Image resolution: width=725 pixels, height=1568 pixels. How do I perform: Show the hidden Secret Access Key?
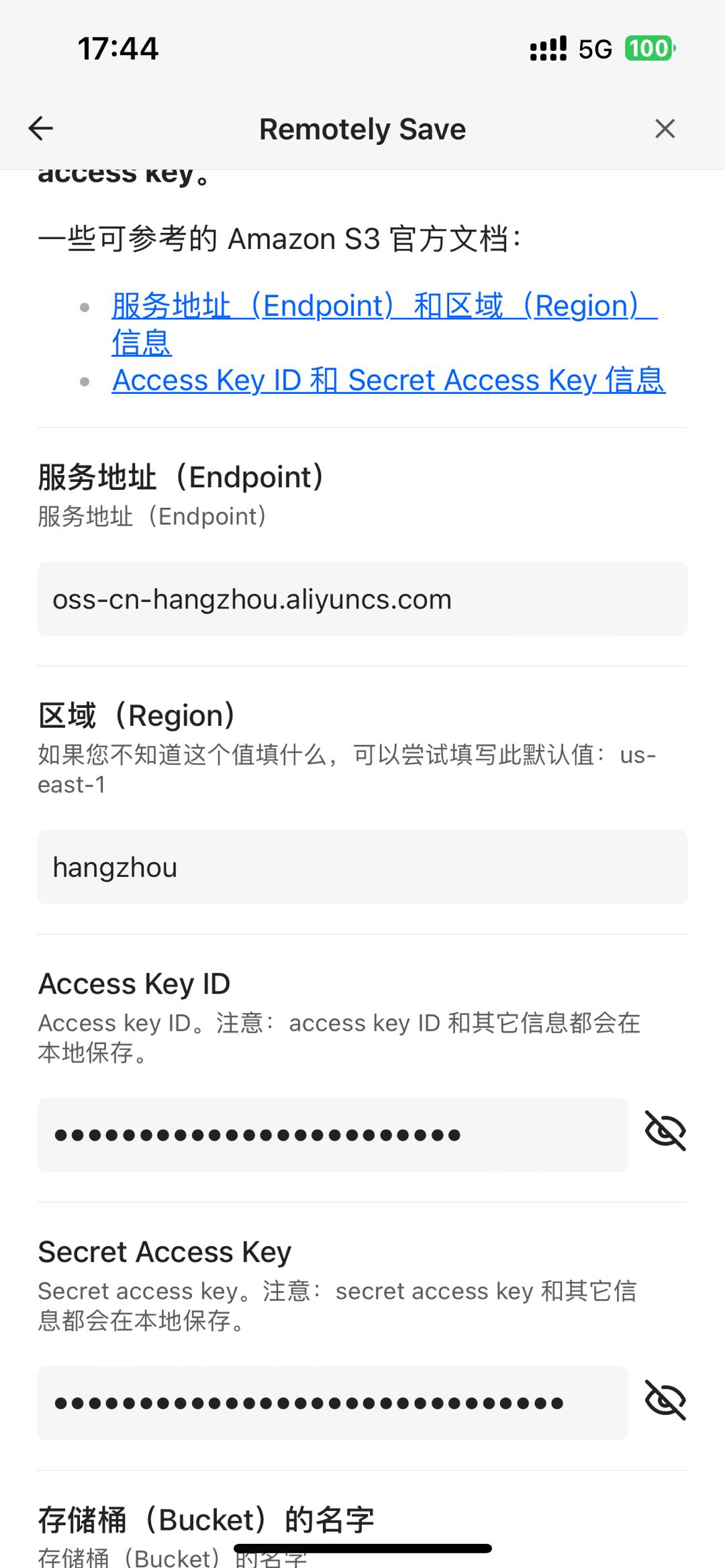665,1400
